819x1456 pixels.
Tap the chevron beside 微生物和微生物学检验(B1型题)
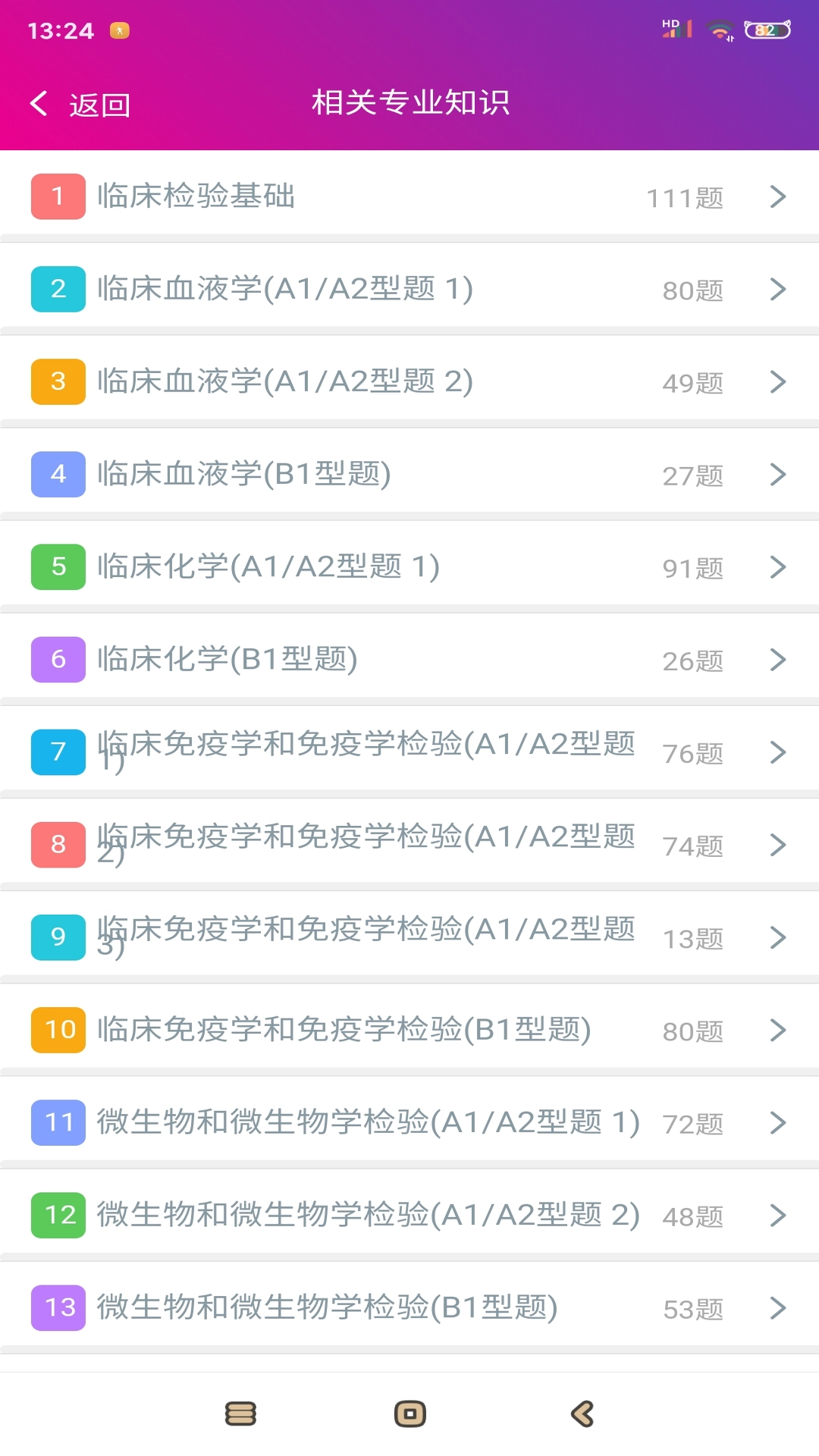point(777,1307)
